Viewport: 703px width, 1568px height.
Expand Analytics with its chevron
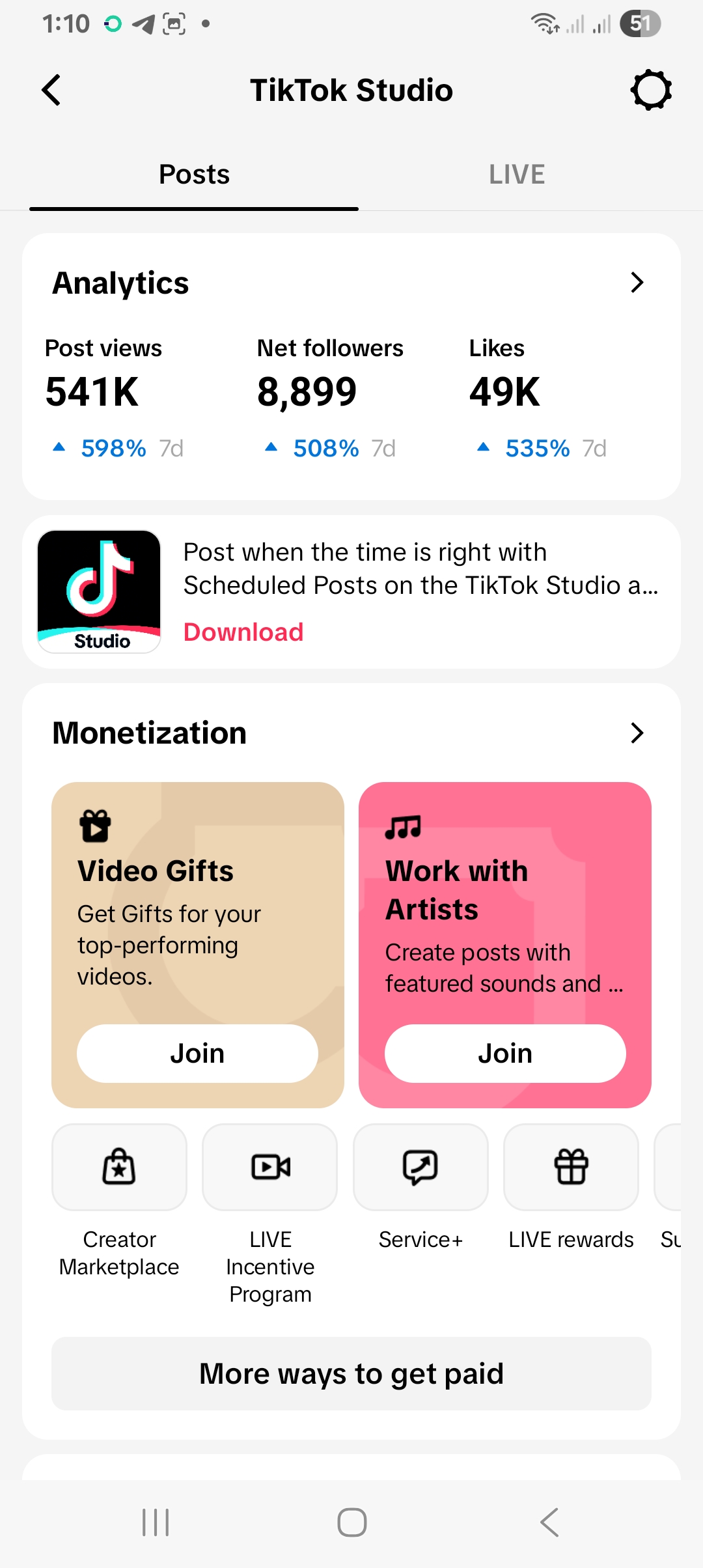637,283
